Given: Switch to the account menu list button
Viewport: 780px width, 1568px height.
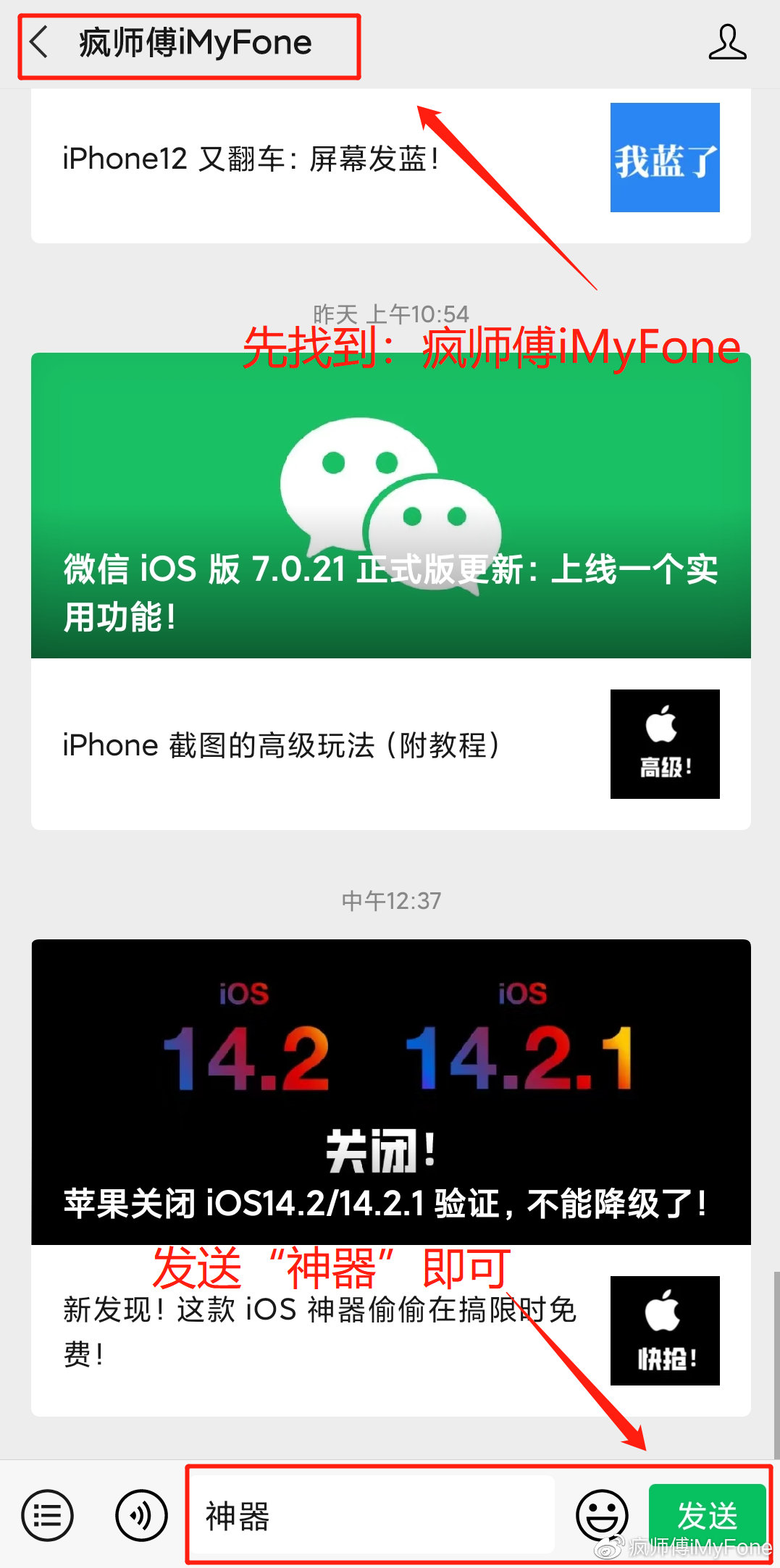Looking at the screenshot, I should (x=48, y=1516).
